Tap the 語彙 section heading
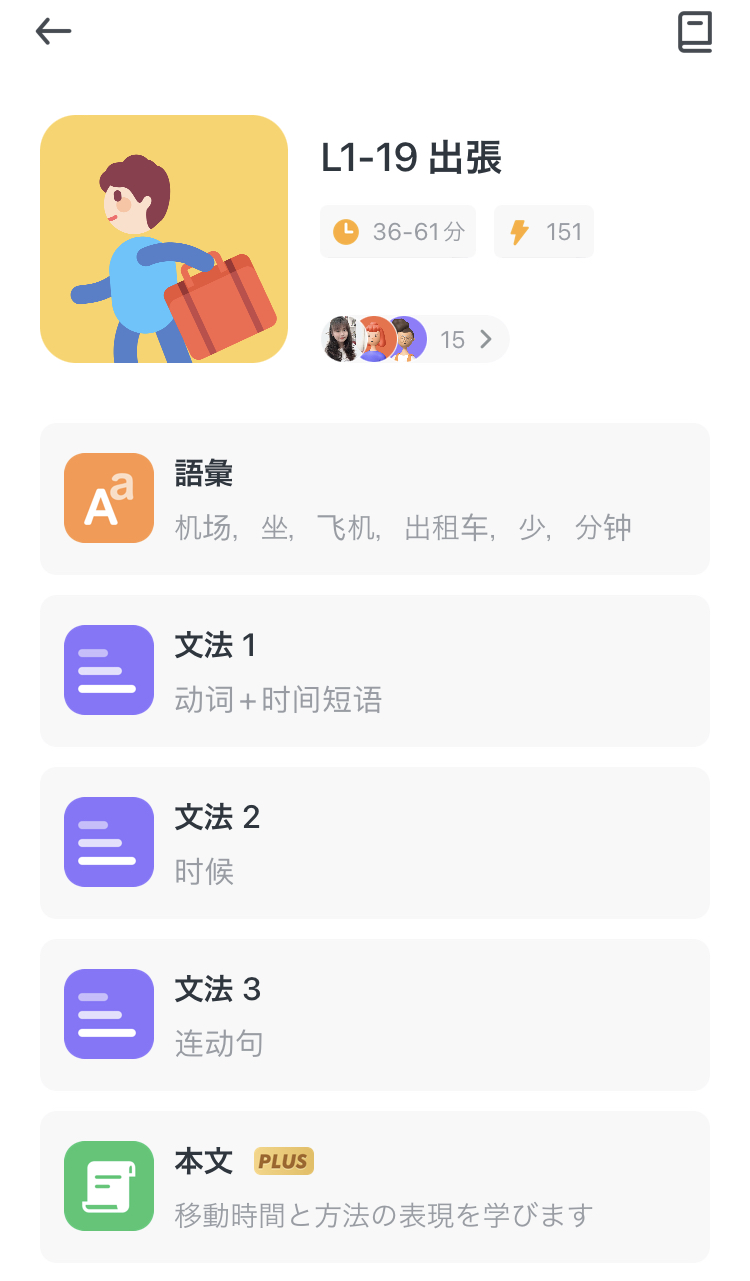This screenshot has width=750, height=1281. (x=201, y=474)
